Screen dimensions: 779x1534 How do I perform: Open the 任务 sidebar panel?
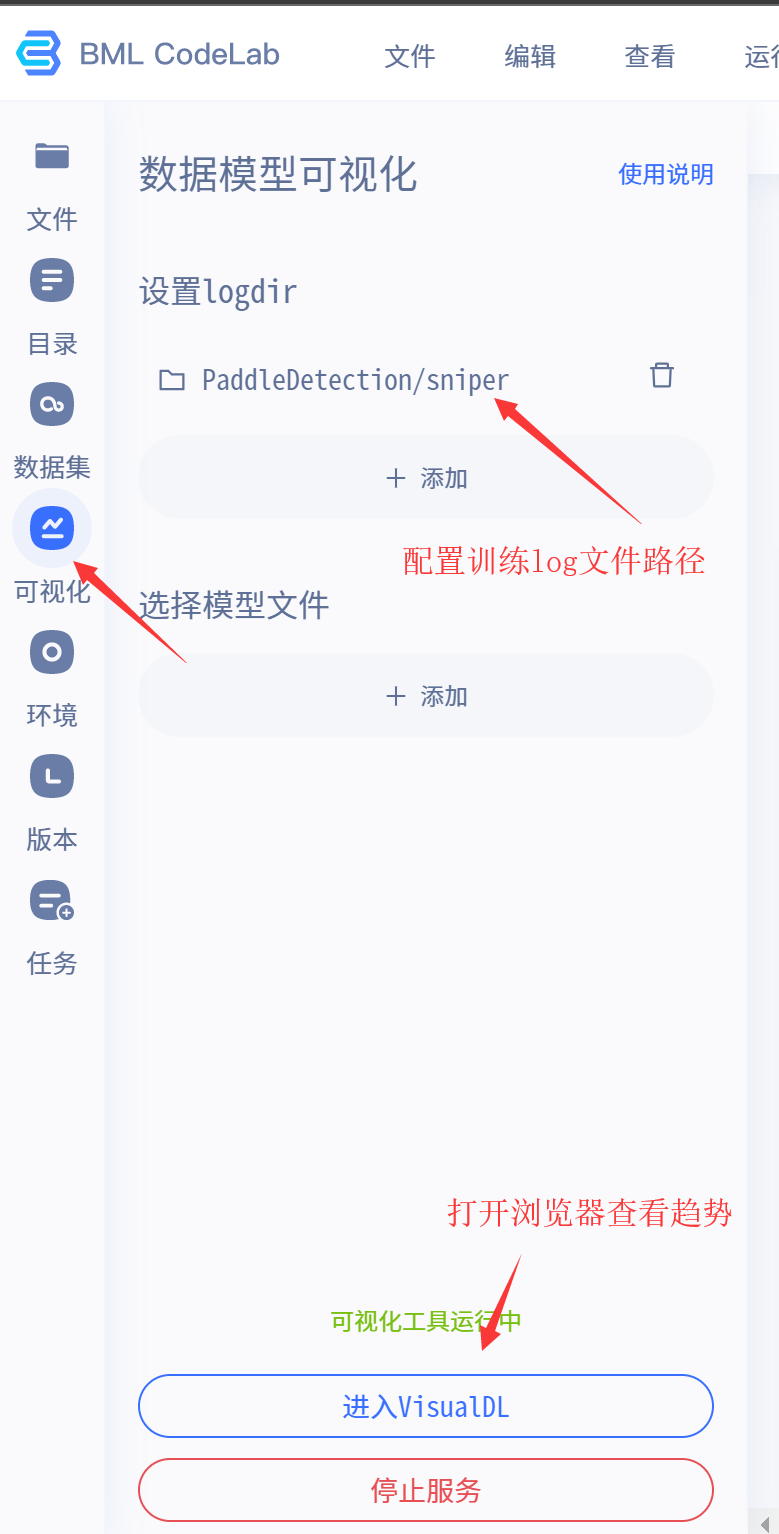point(52,930)
